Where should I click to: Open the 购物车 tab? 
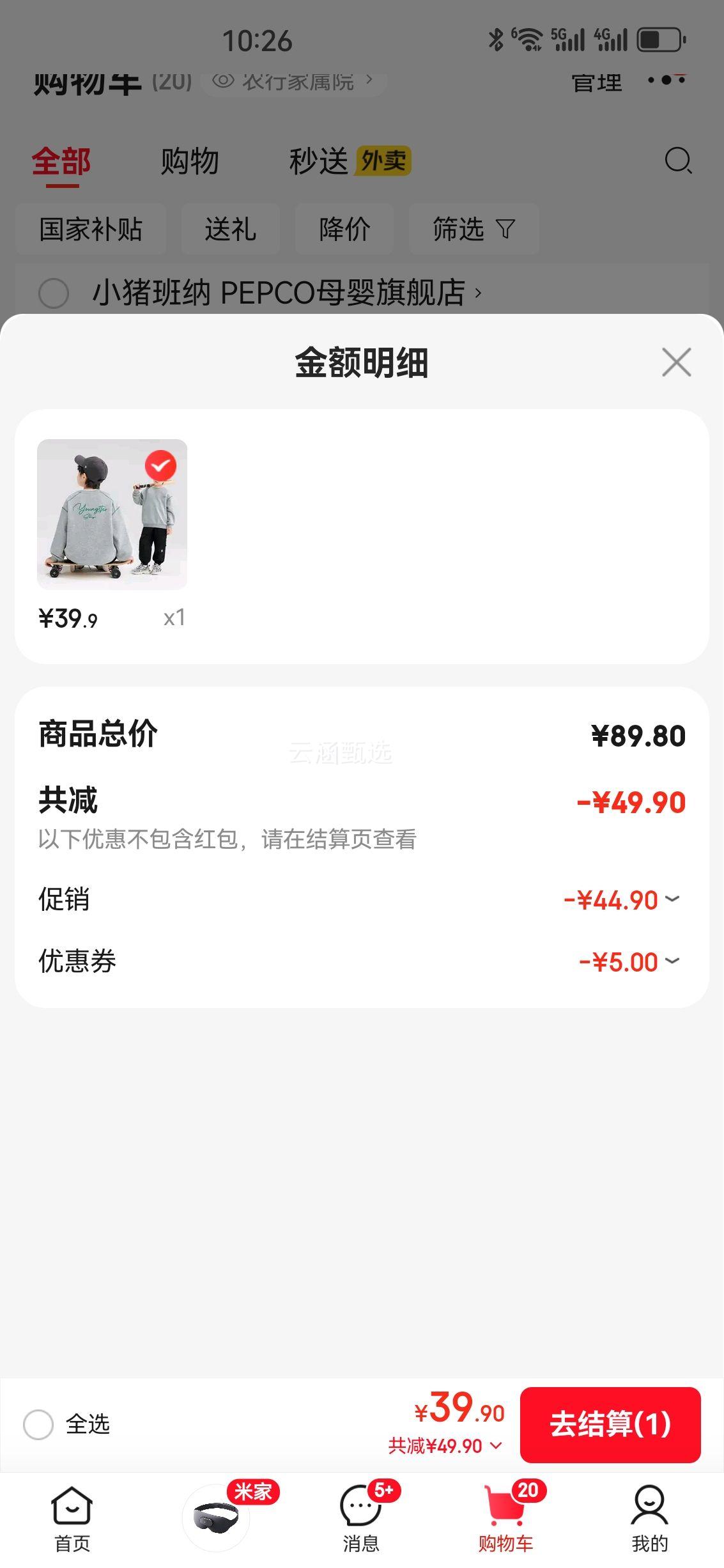(x=505, y=1518)
